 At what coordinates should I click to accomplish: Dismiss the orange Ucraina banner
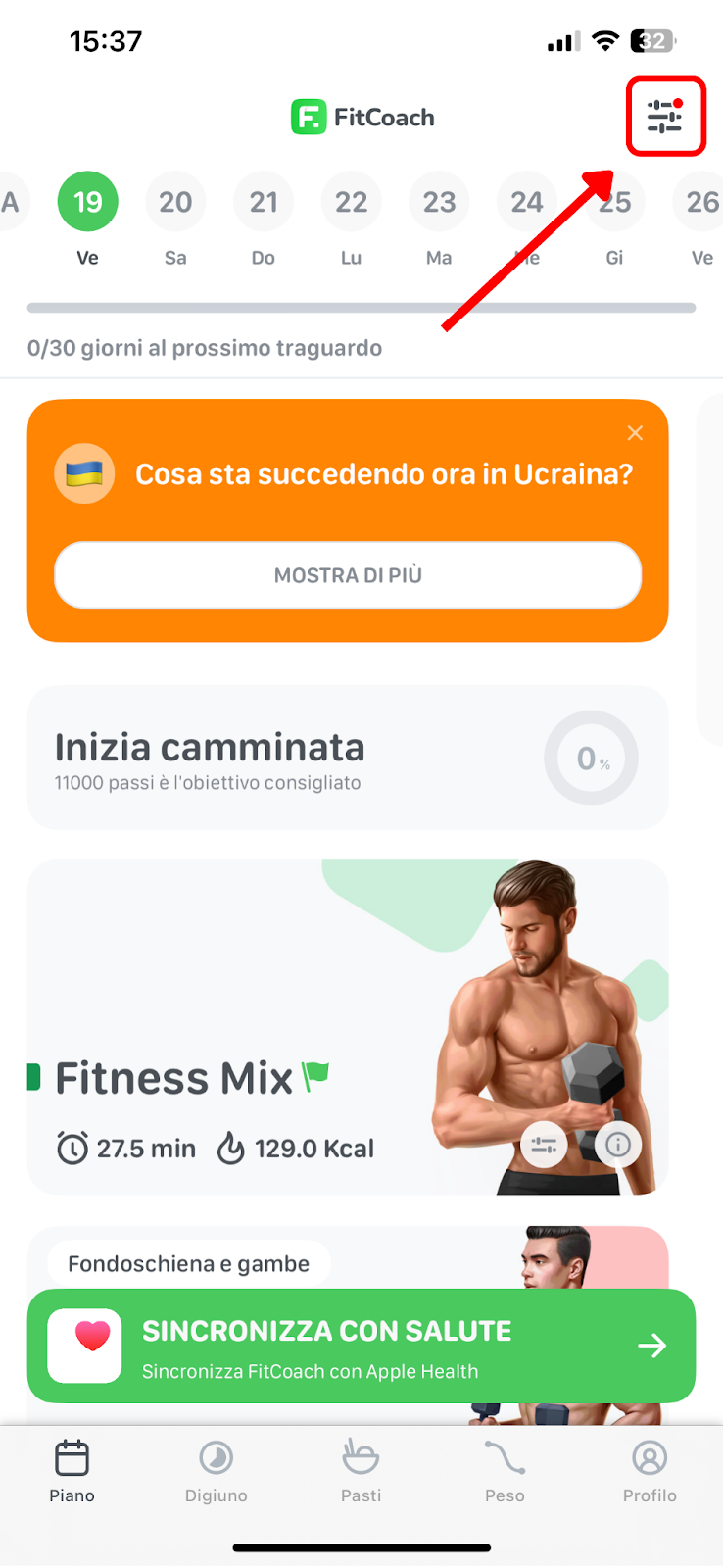[x=635, y=433]
